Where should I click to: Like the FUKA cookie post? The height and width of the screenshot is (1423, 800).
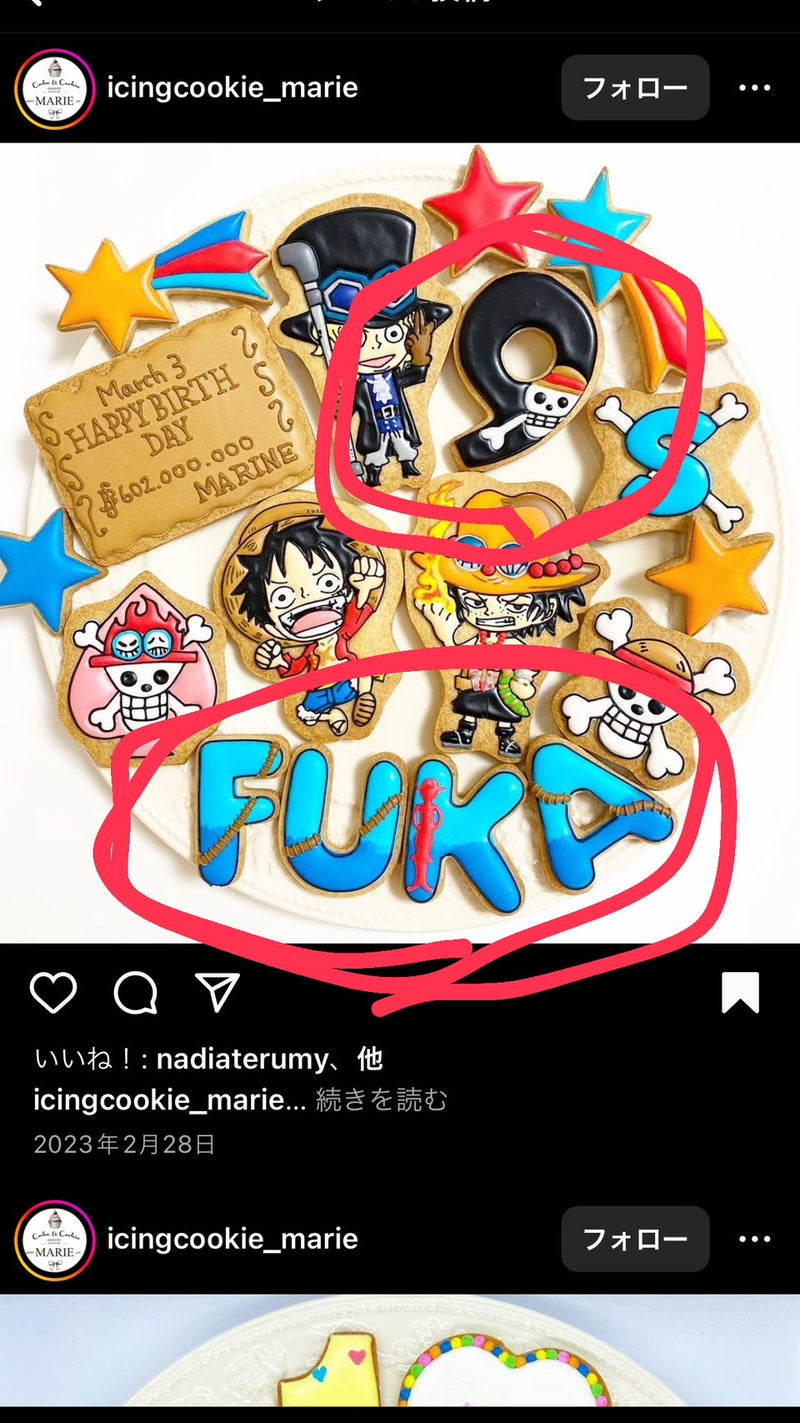point(53,993)
